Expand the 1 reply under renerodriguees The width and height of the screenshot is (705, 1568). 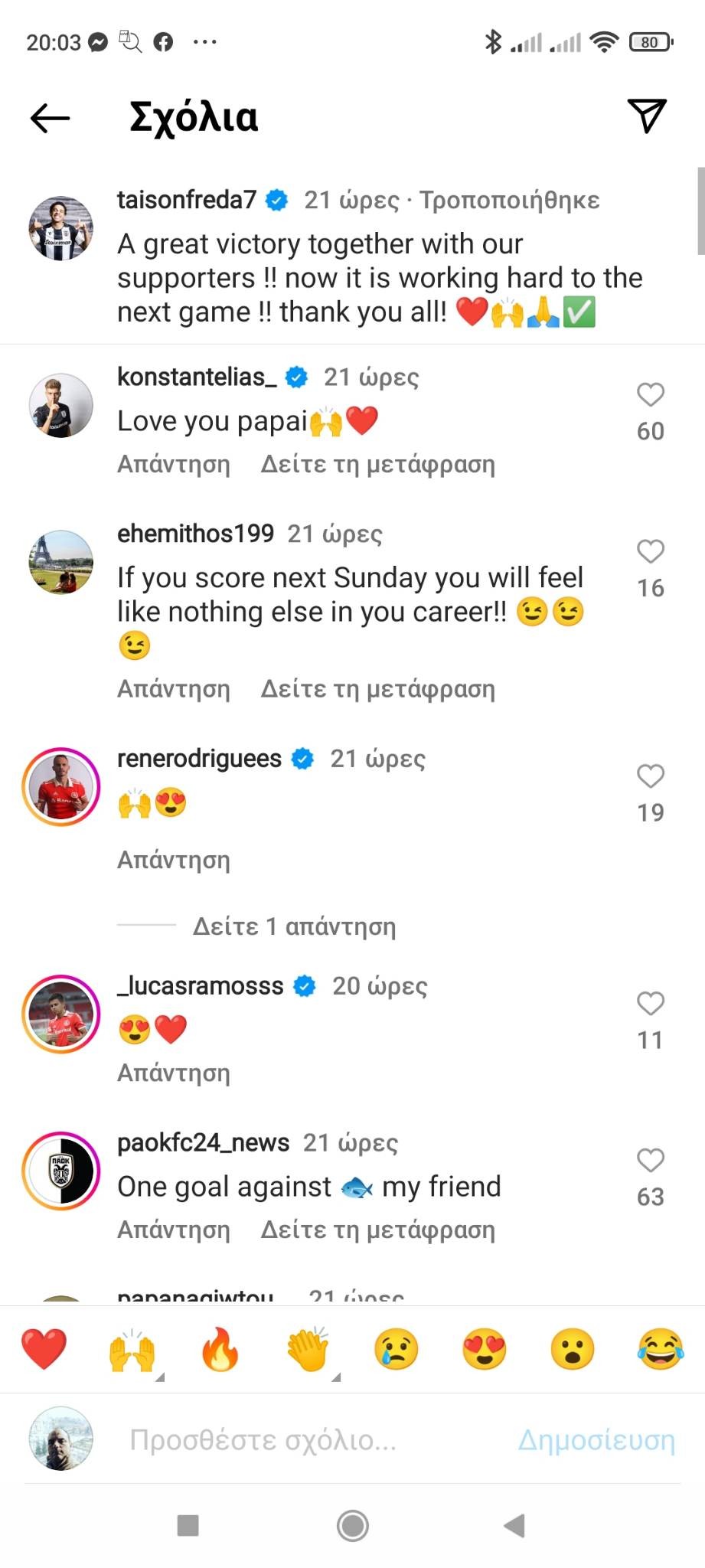click(294, 926)
